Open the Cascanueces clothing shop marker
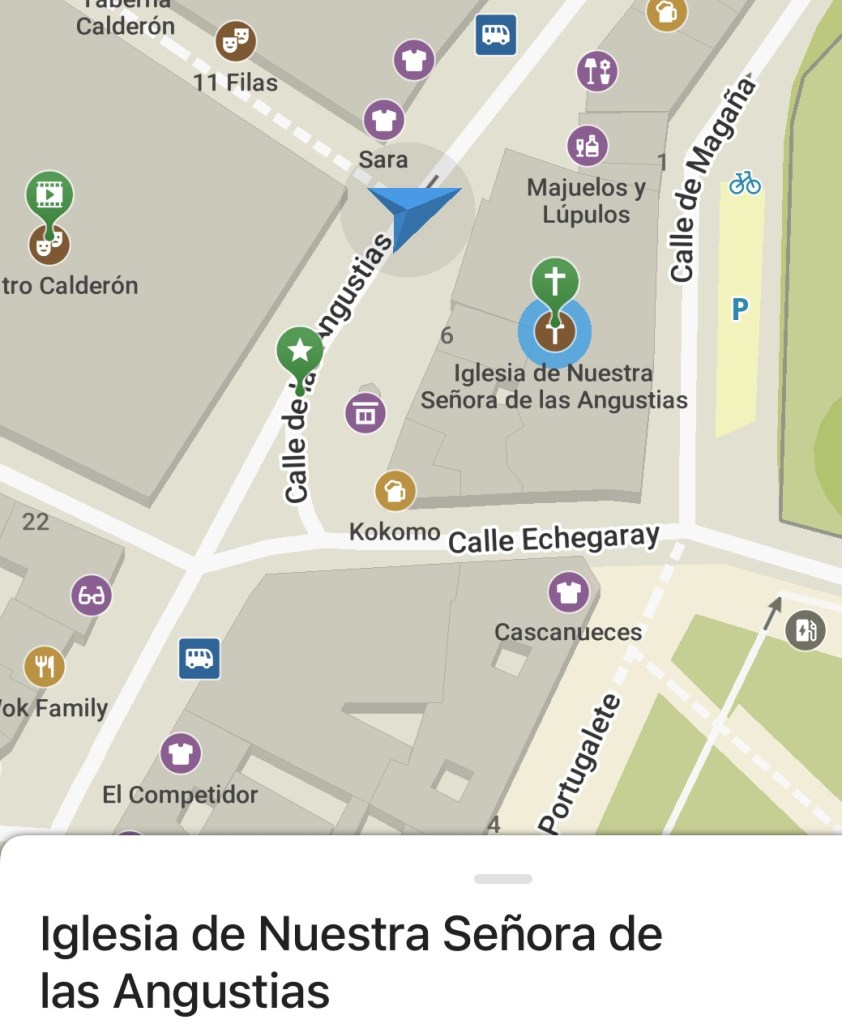Viewport: 842px width, 1024px height. (x=568, y=593)
